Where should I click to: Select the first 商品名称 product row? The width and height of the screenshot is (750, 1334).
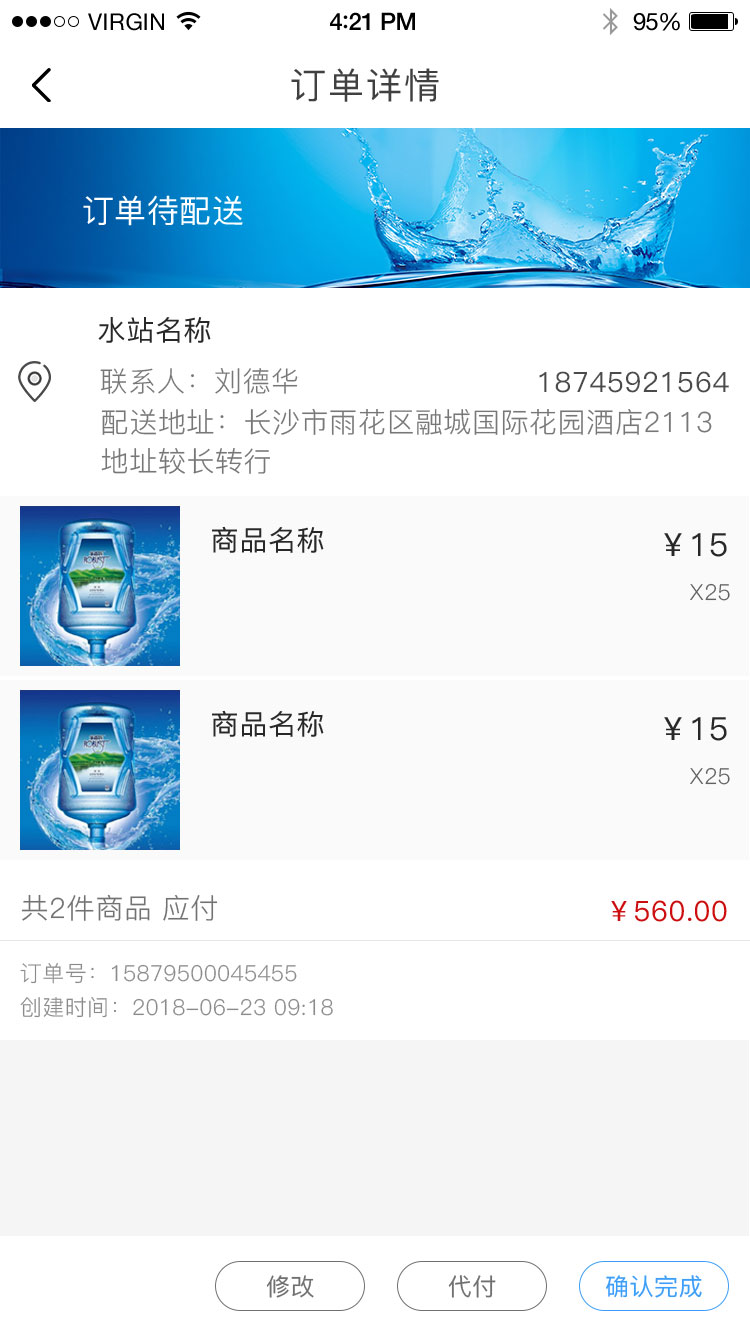coord(375,586)
